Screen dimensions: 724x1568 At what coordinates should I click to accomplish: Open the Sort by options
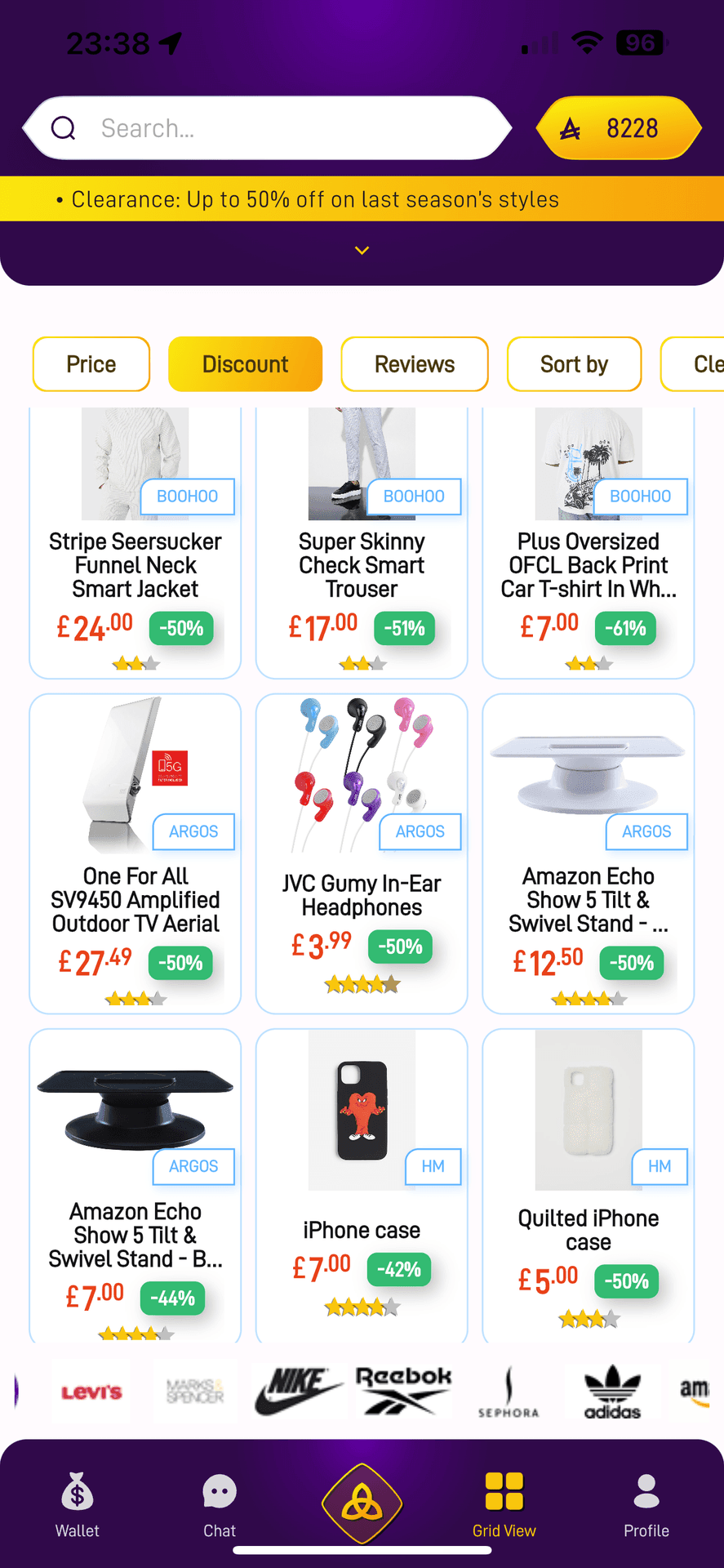pos(574,364)
